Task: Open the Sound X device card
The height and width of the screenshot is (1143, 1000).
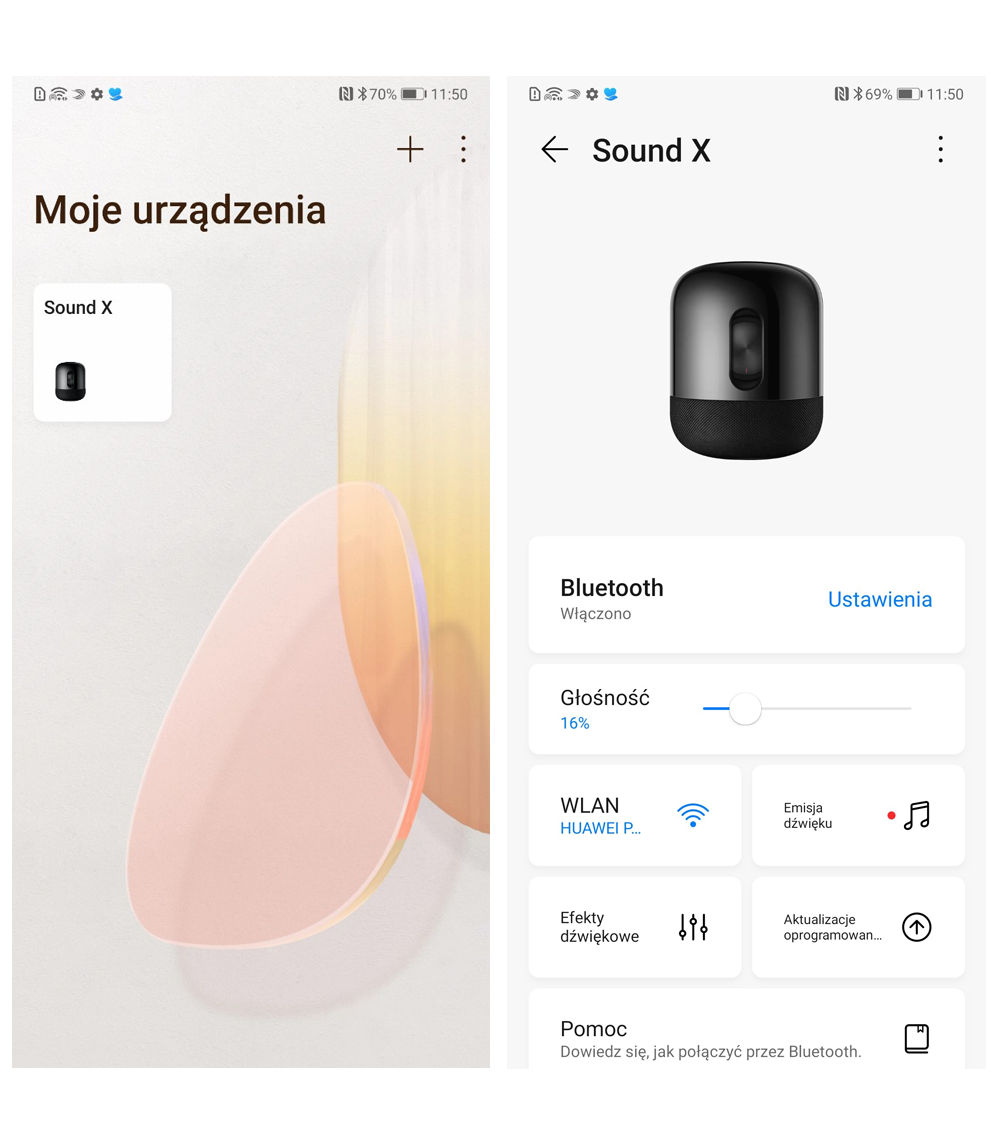Action: (x=102, y=352)
